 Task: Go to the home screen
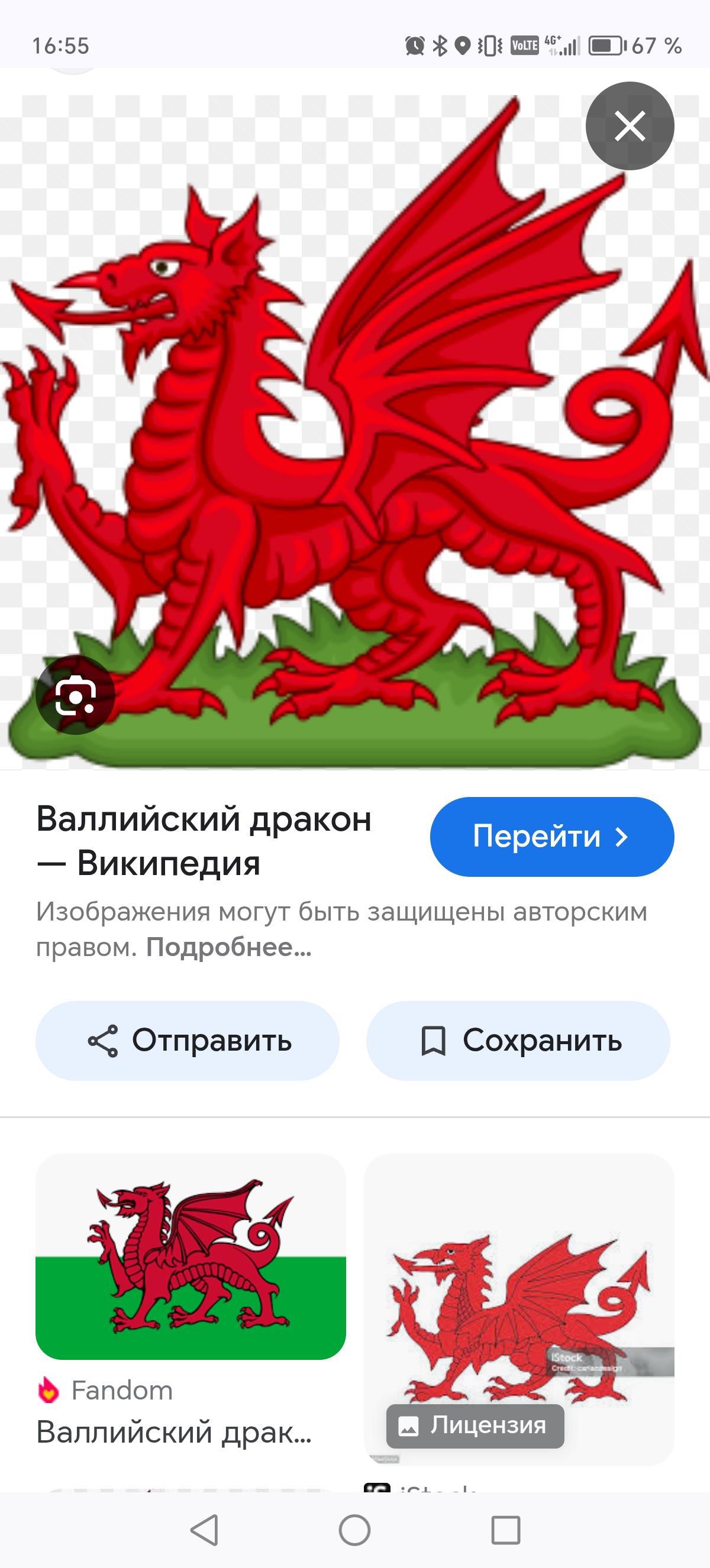[x=354, y=1530]
